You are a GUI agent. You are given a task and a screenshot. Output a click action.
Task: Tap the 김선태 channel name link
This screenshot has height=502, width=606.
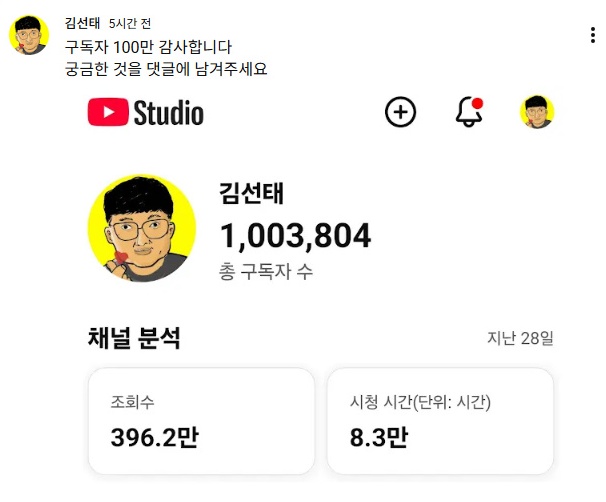[82, 22]
